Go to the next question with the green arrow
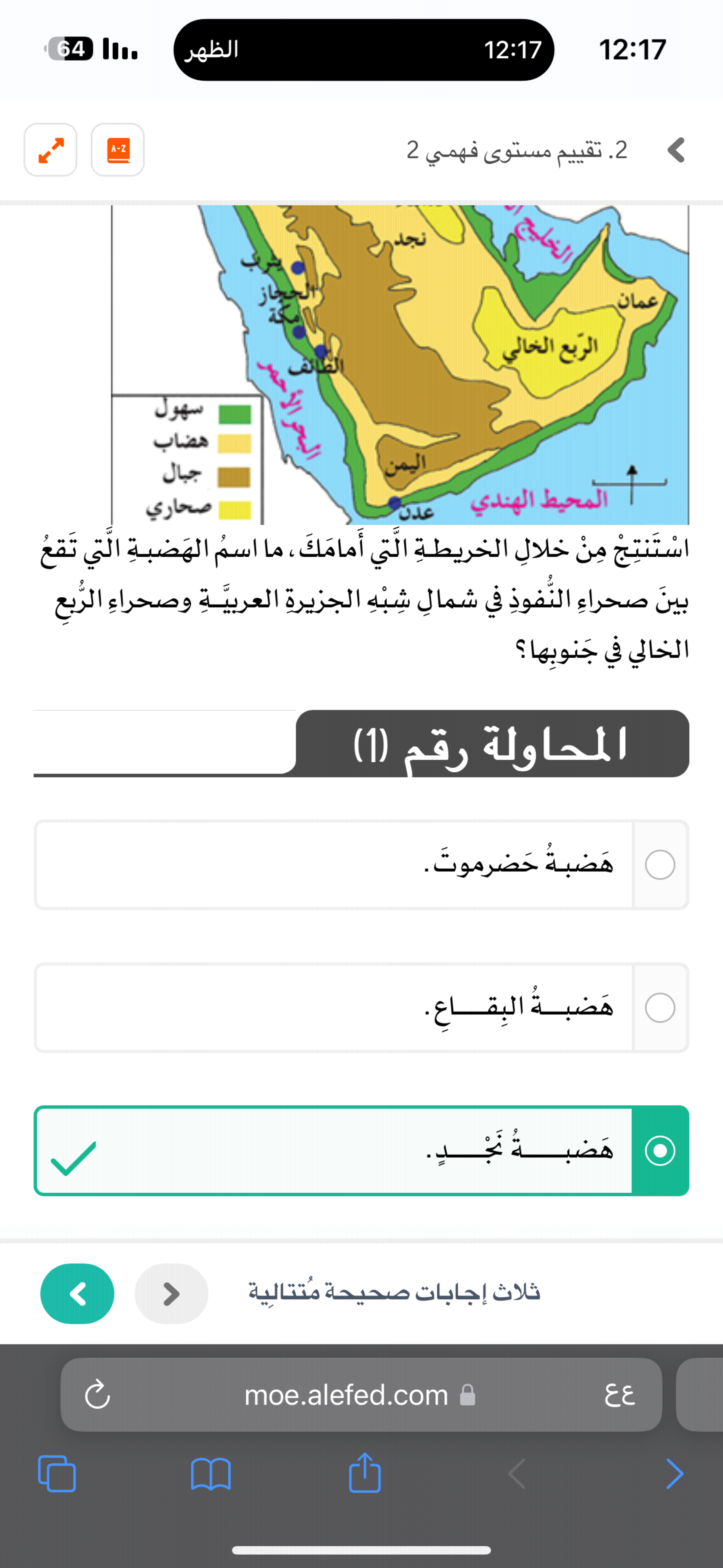The image size is (723, 1568). (x=77, y=1293)
